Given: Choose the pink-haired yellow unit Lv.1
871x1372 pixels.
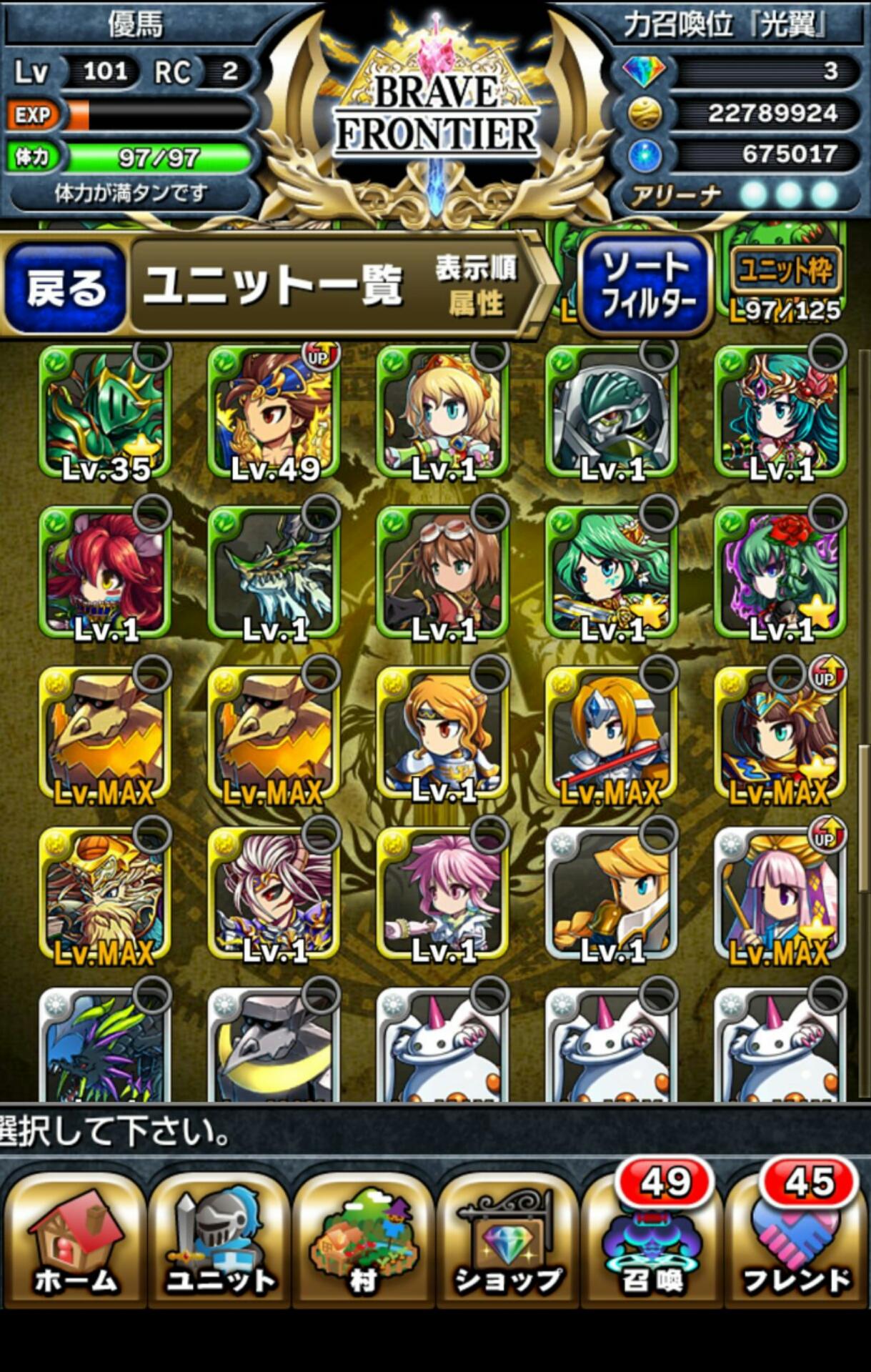Looking at the screenshot, I should 442,895.
